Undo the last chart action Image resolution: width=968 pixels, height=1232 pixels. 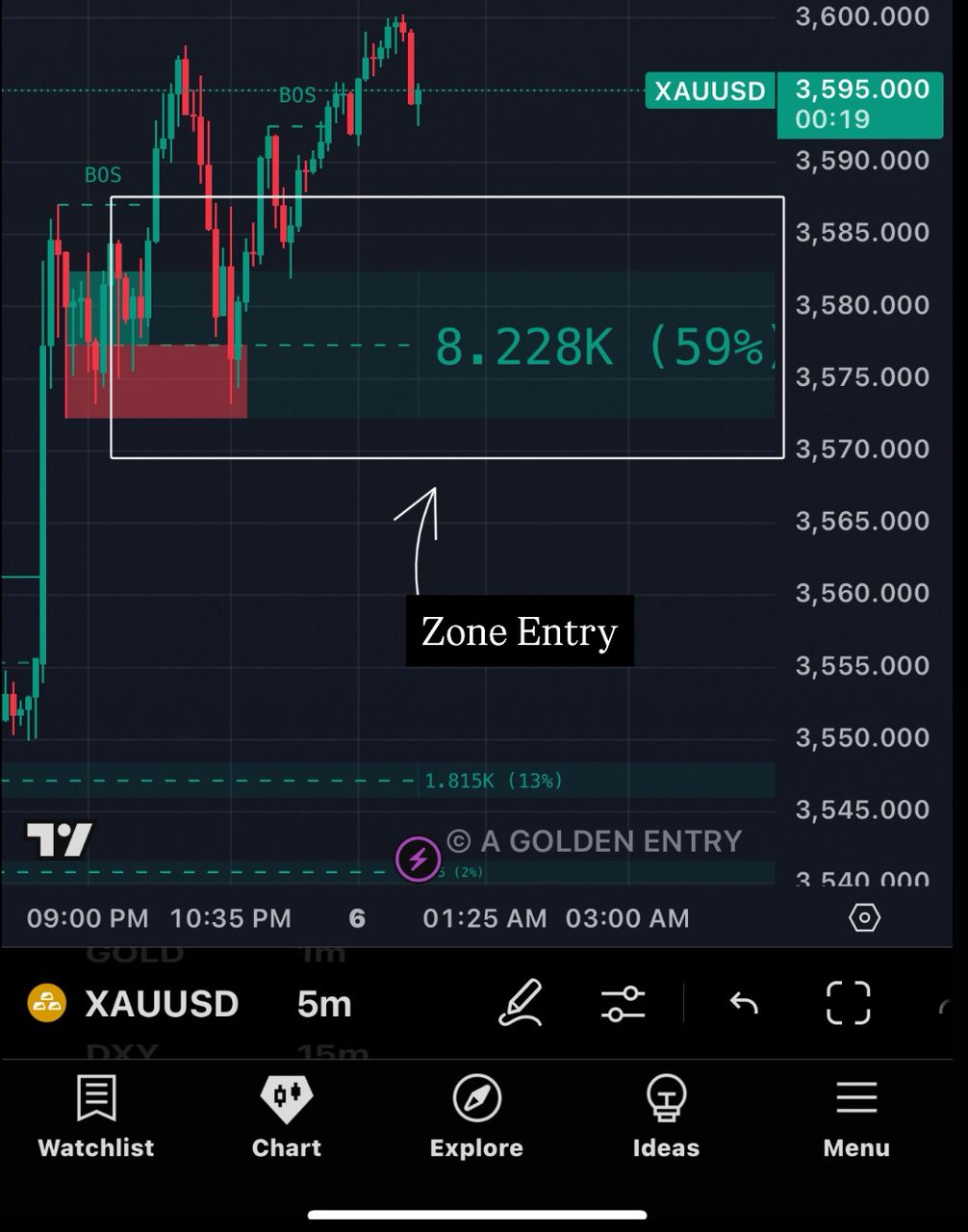[744, 1003]
